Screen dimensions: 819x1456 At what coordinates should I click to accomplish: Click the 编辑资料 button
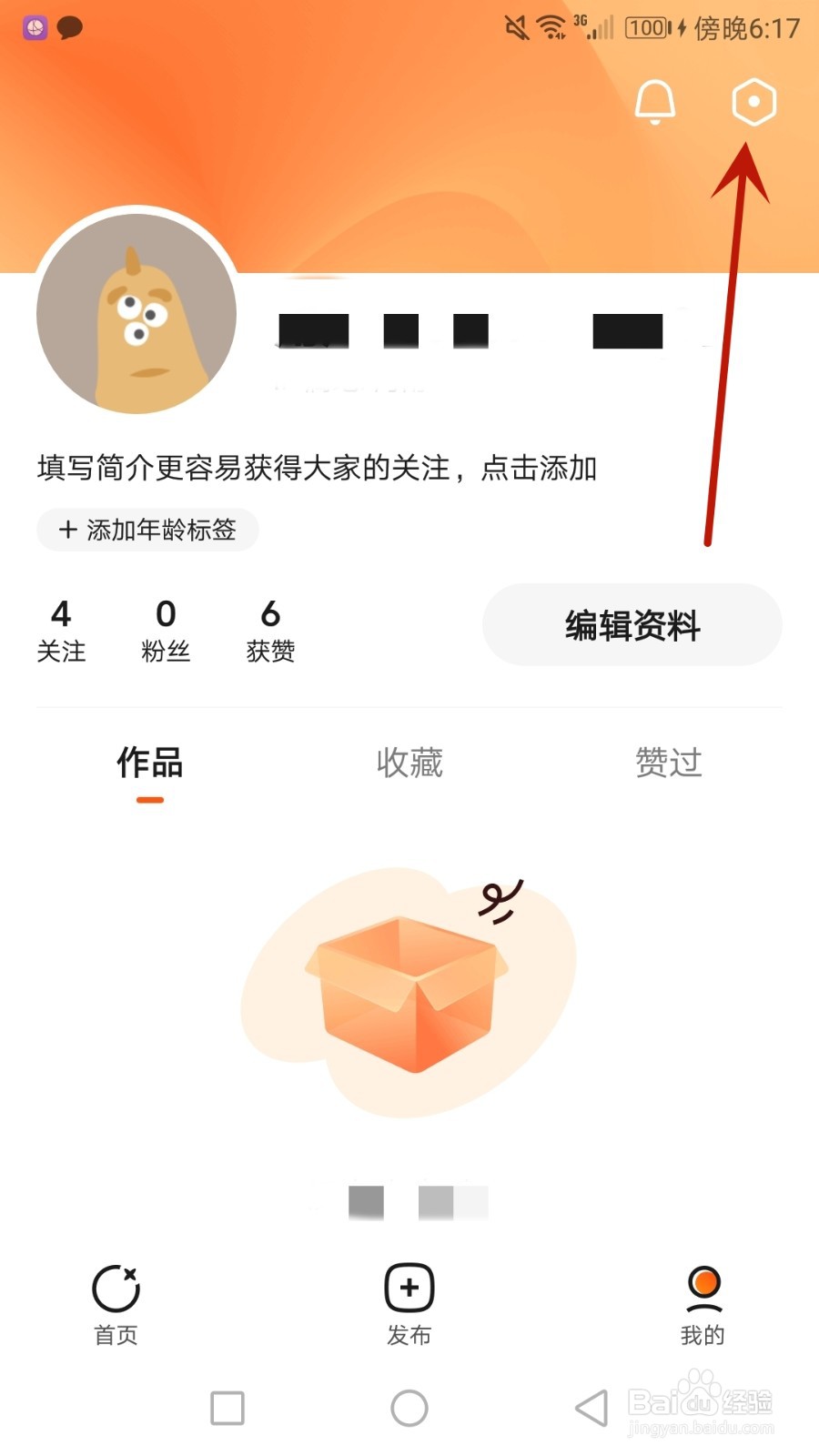pyautogui.click(x=632, y=625)
